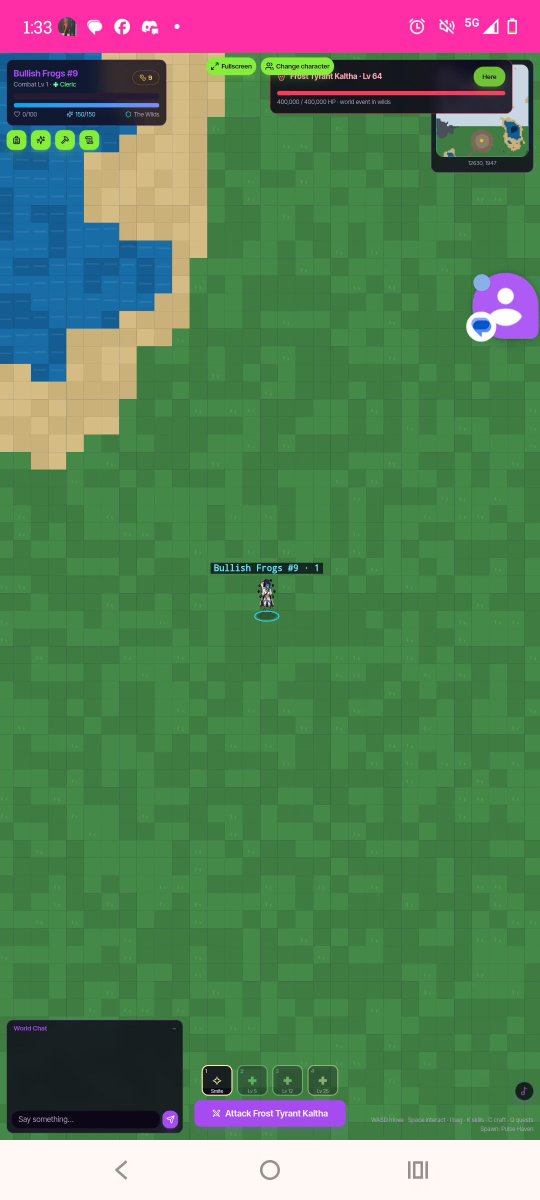Open the purple floating profile bubble

coord(505,306)
